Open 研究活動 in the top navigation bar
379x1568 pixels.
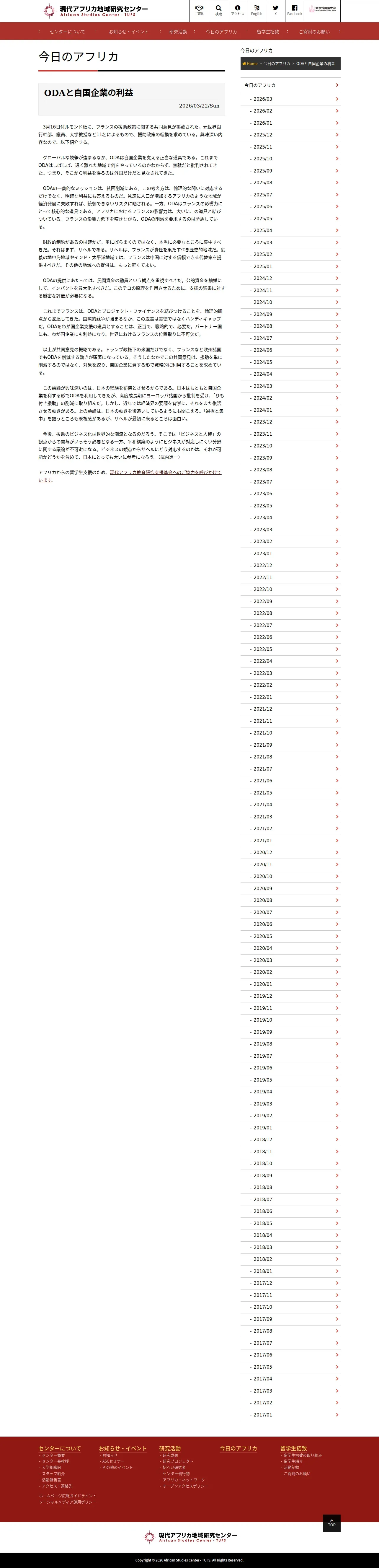[178, 32]
